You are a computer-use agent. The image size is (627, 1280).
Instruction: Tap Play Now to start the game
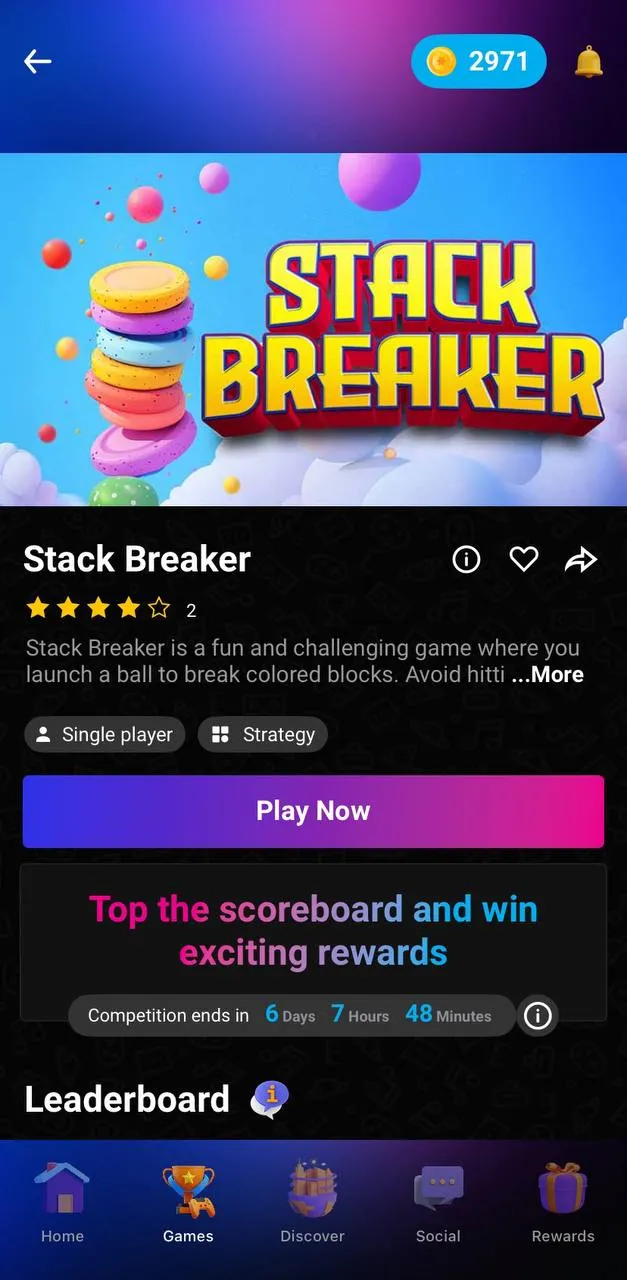[313, 811]
